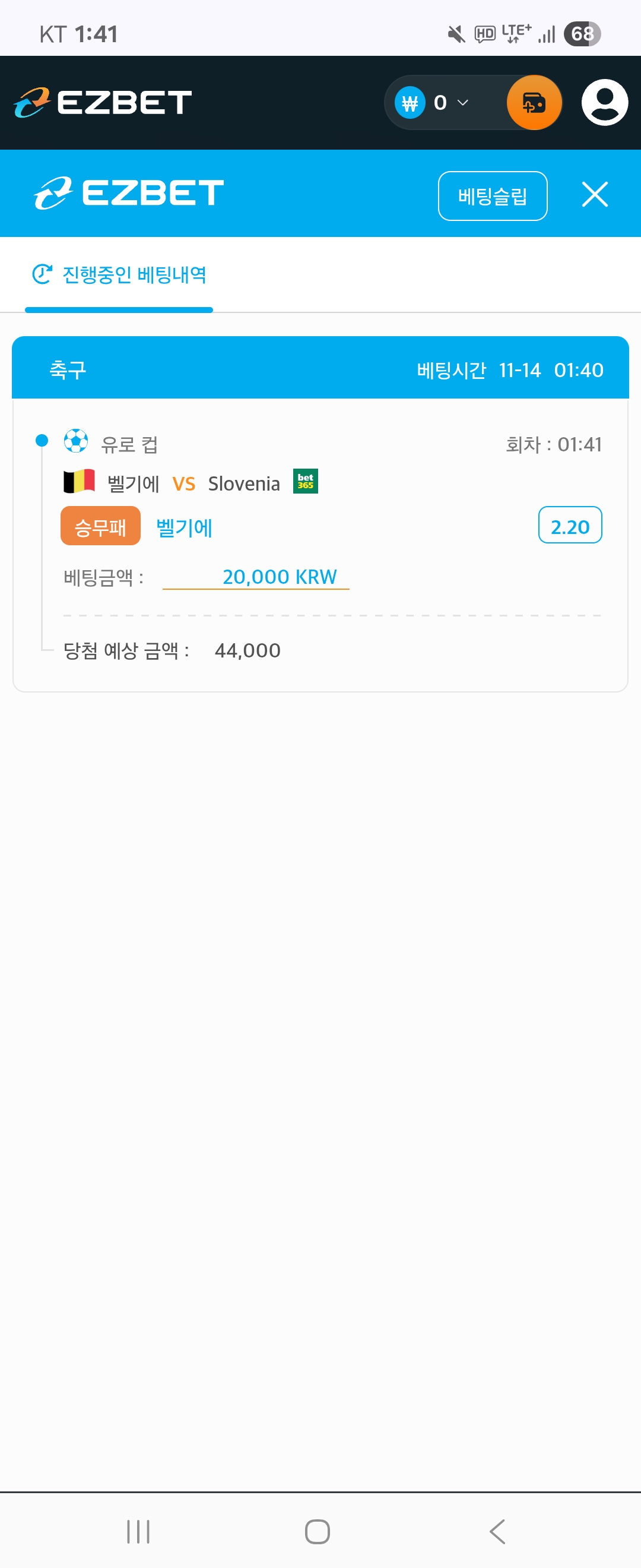The height and width of the screenshot is (1568, 641).
Task: Close the betting history panel
Action: pyautogui.click(x=594, y=195)
